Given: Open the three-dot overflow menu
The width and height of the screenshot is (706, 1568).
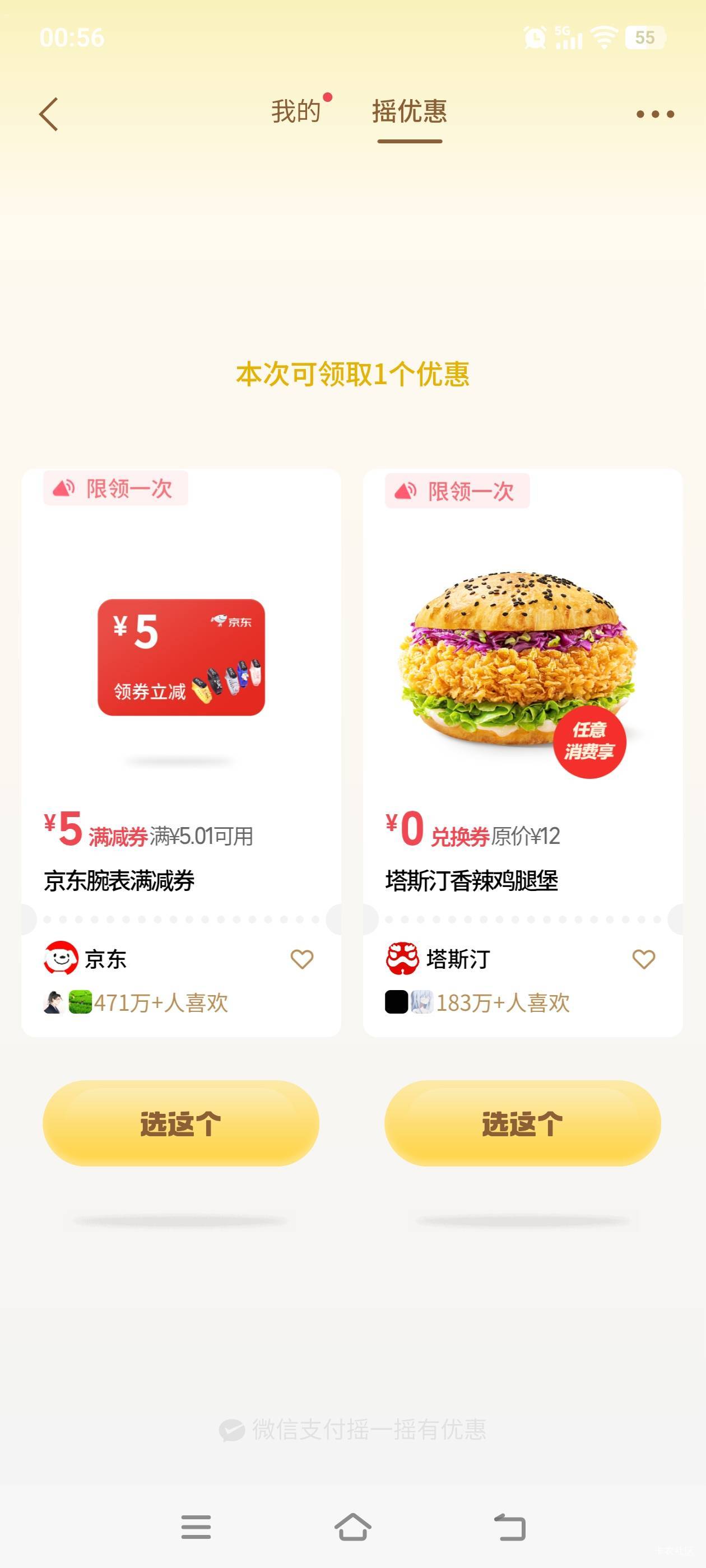Looking at the screenshot, I should point(655,114).
